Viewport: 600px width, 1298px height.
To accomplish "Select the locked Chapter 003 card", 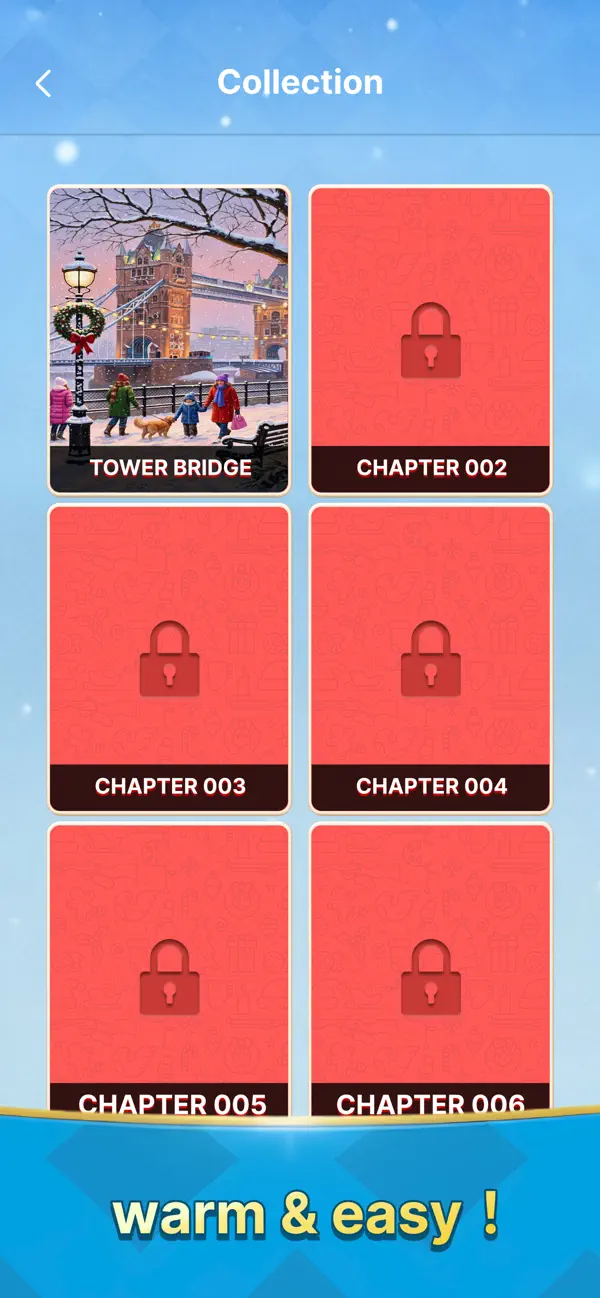I will click(x=169, y=659).
